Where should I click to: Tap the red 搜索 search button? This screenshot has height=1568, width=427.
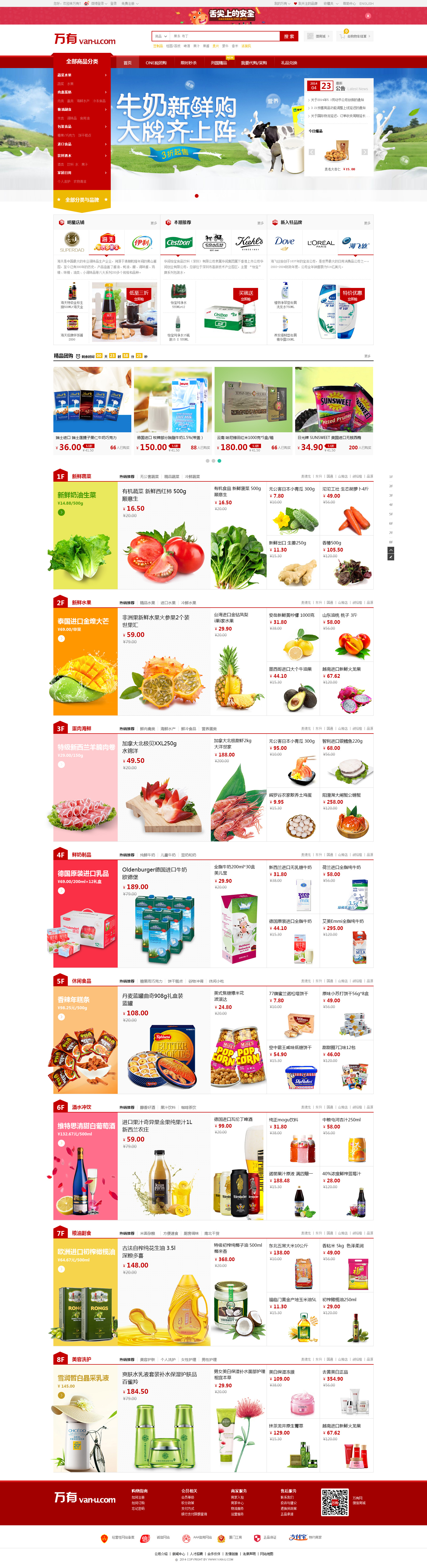(x=289, y=37)
